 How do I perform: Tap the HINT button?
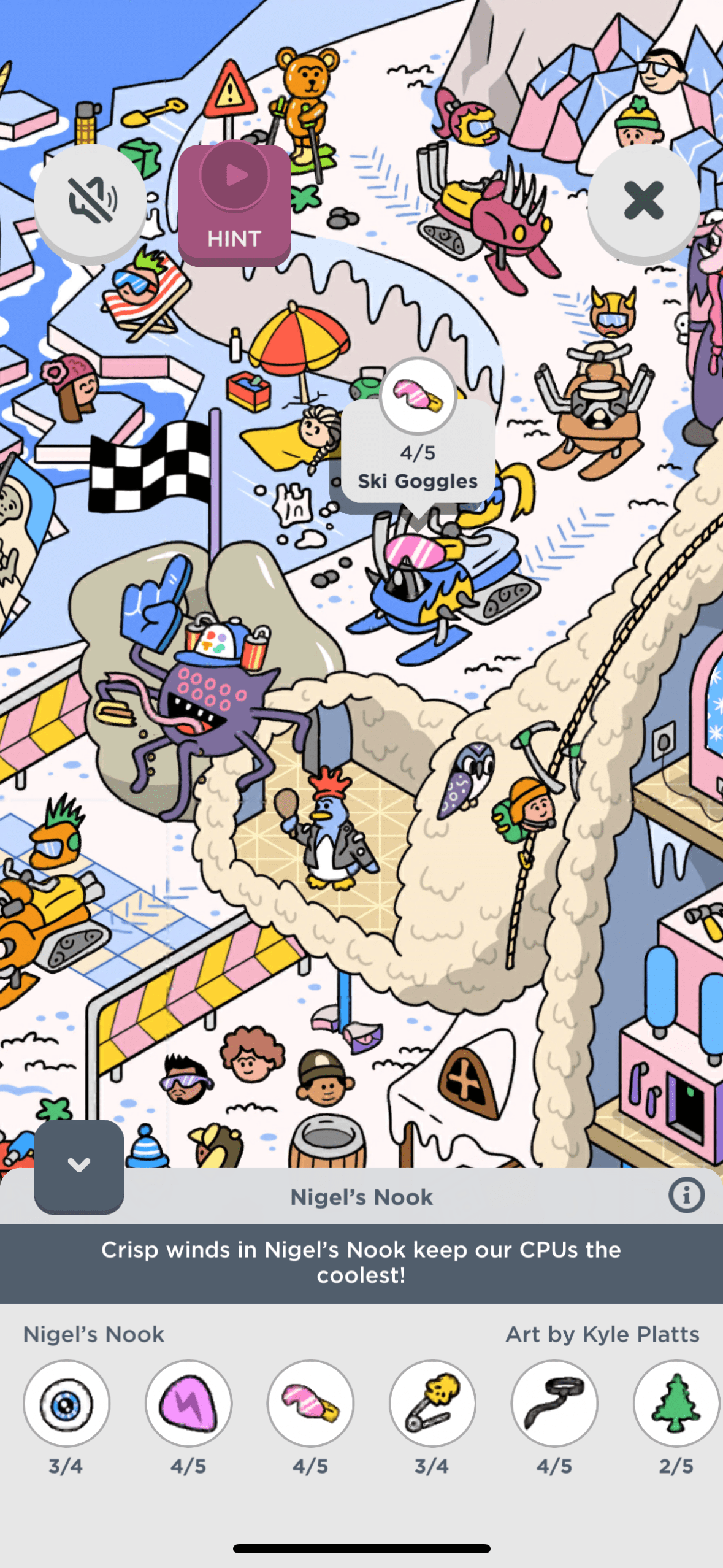click(234, 204)
